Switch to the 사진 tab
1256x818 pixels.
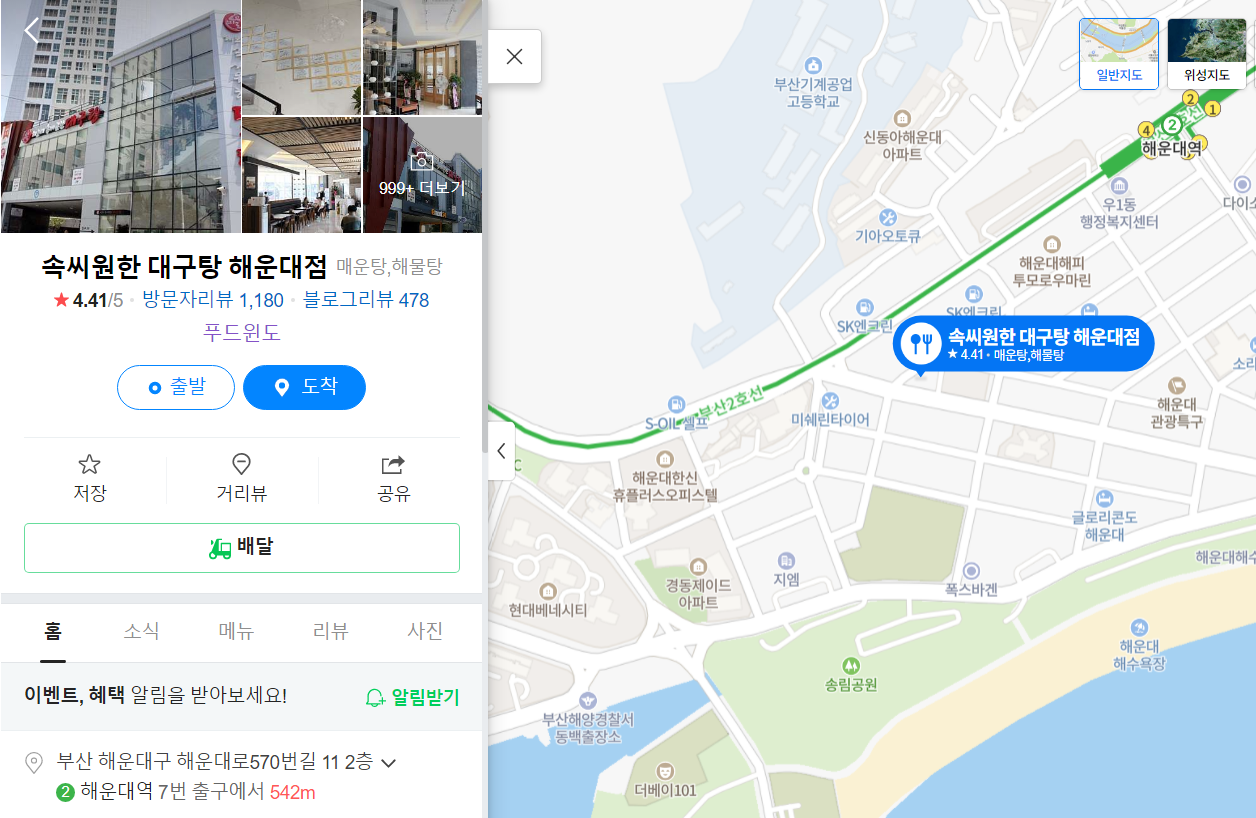(x=425, y=631)
